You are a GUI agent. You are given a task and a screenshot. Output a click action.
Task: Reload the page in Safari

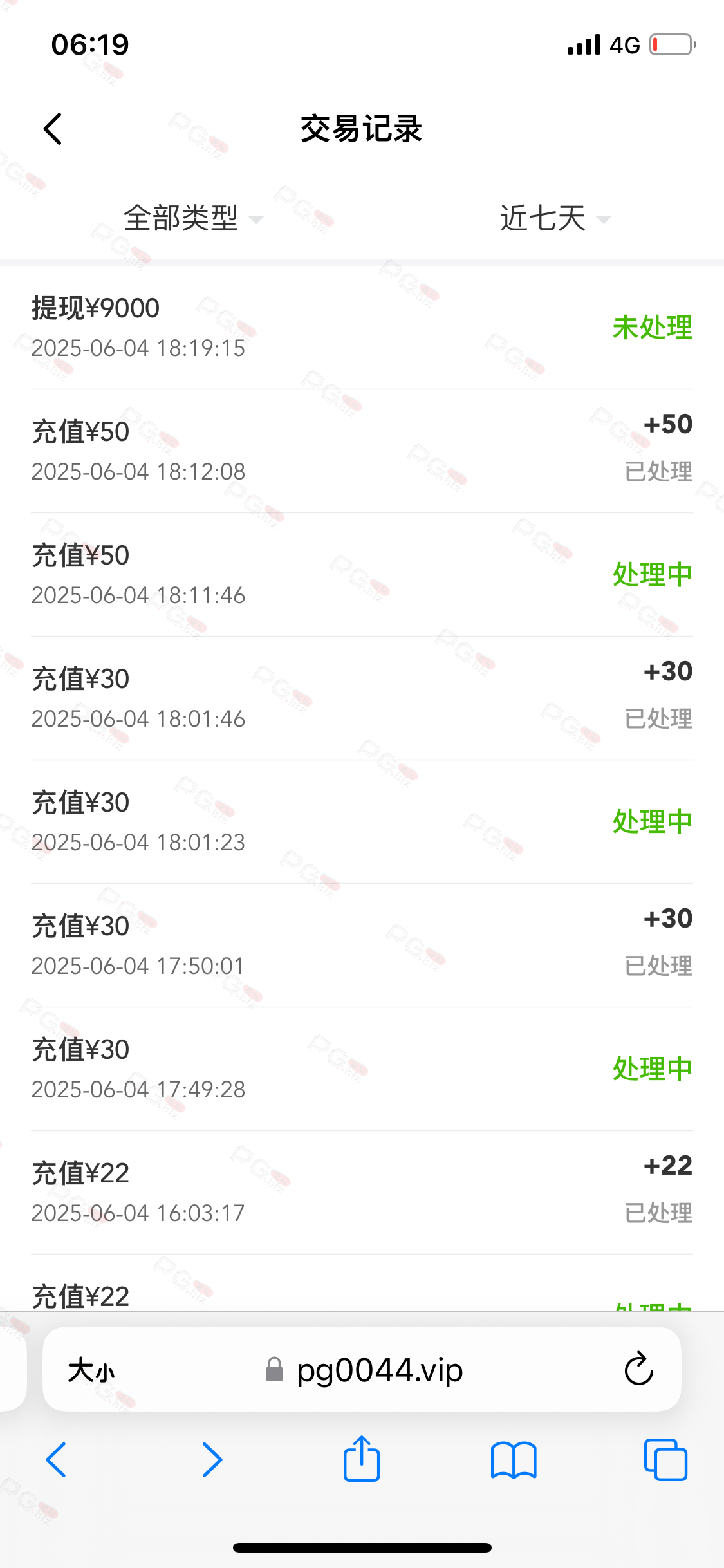click(638, 1369)
